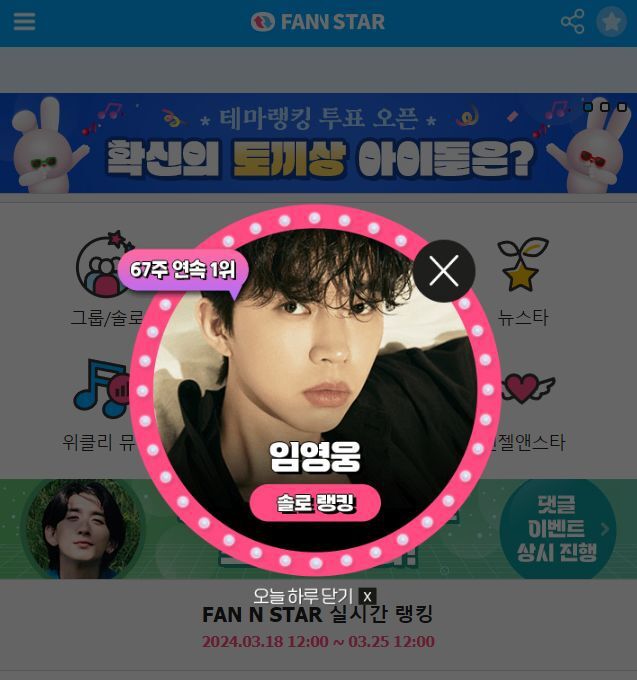Share this page via the share icon
Image resolution: width=637 pixels, height=680 pixels.
pyautogui.click(x=572, y=22)
